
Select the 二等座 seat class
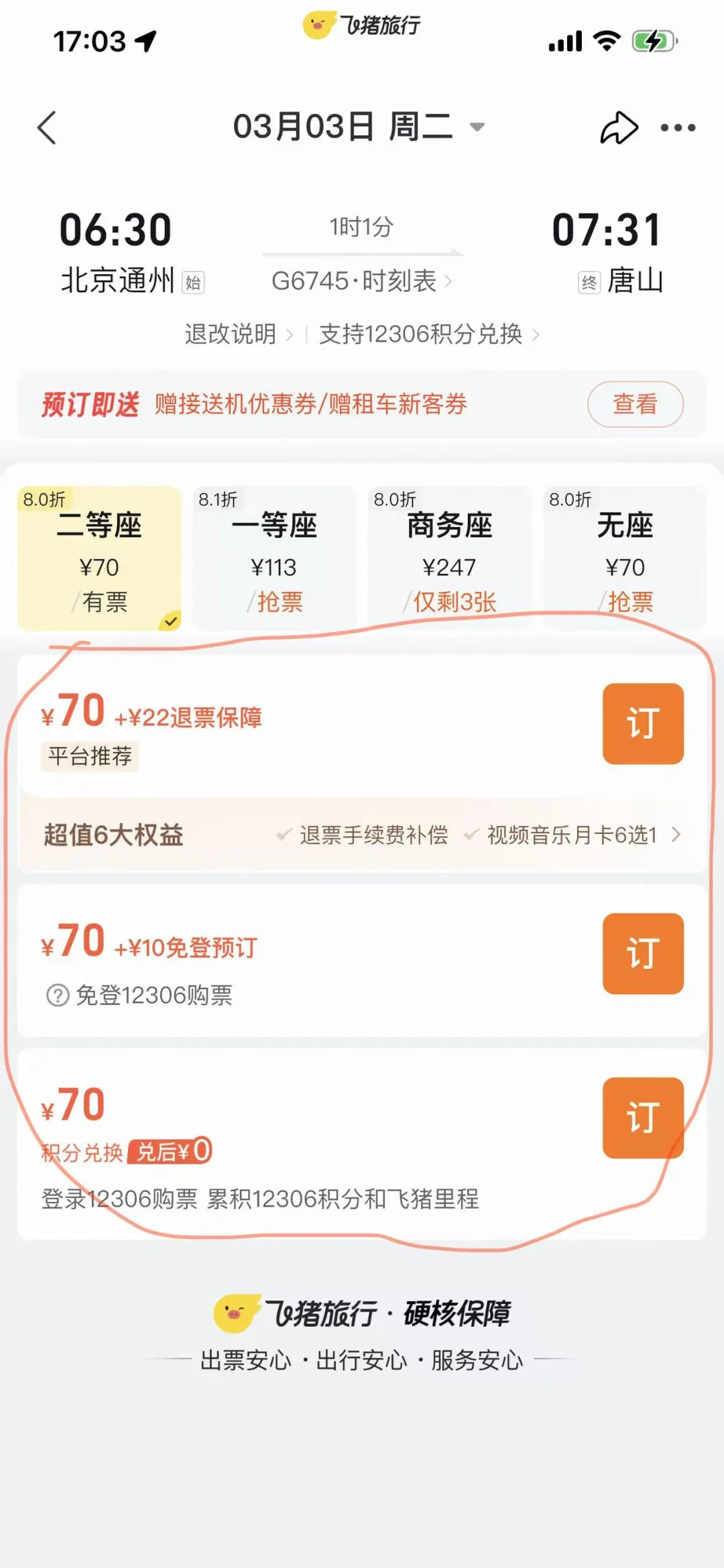(x=99, y=558)
